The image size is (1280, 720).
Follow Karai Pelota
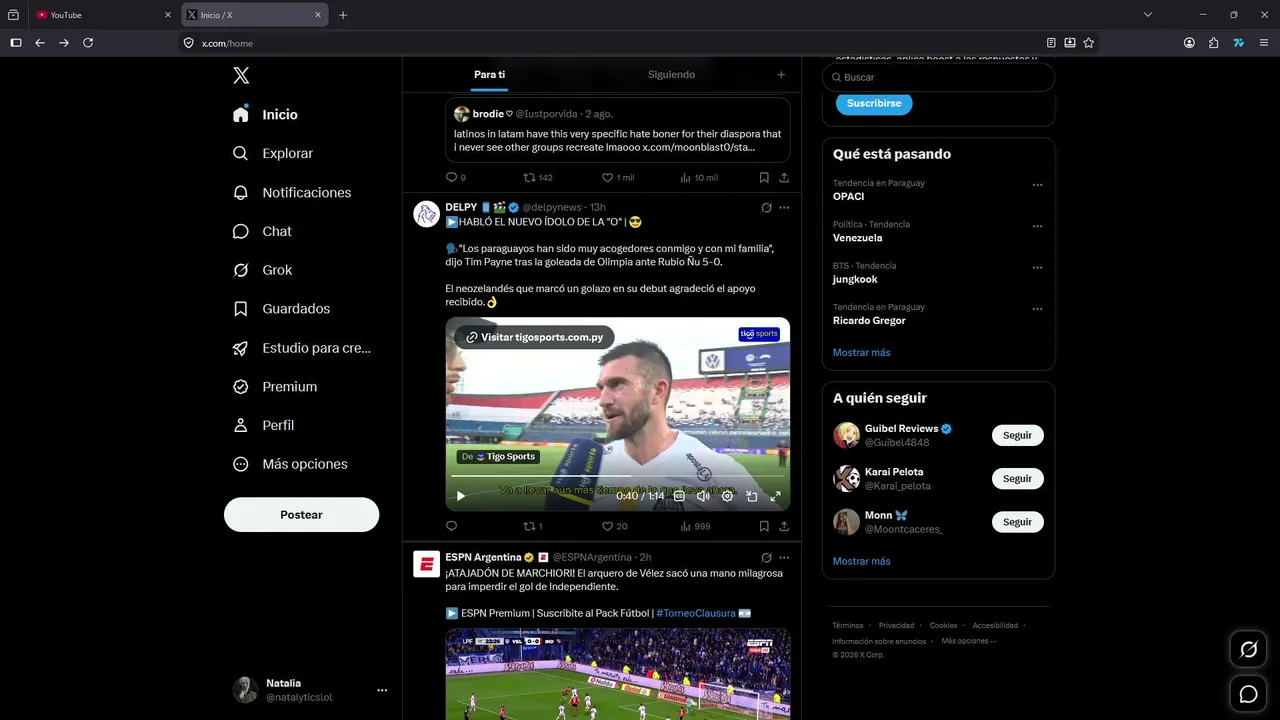[1017, 478]
